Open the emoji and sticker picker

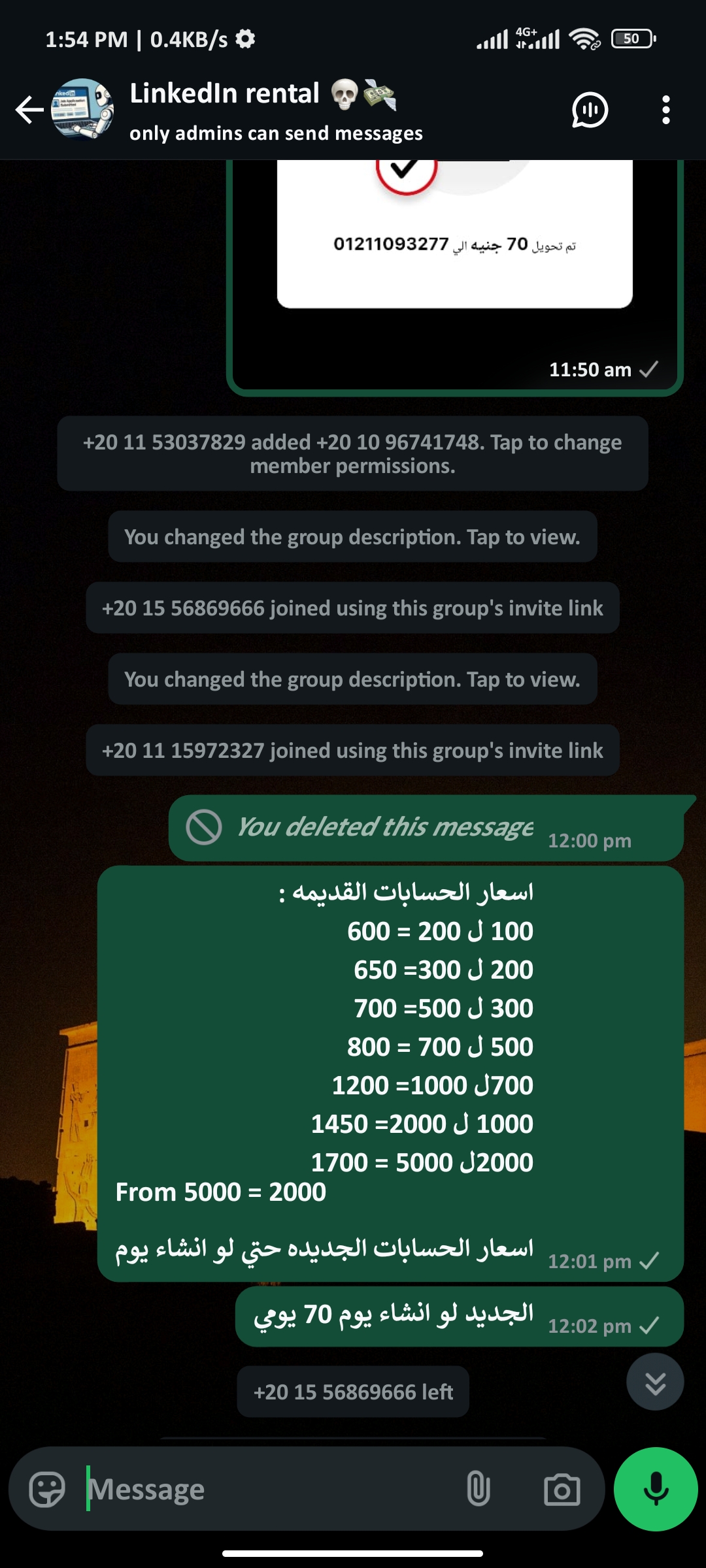coord(47,1490)
